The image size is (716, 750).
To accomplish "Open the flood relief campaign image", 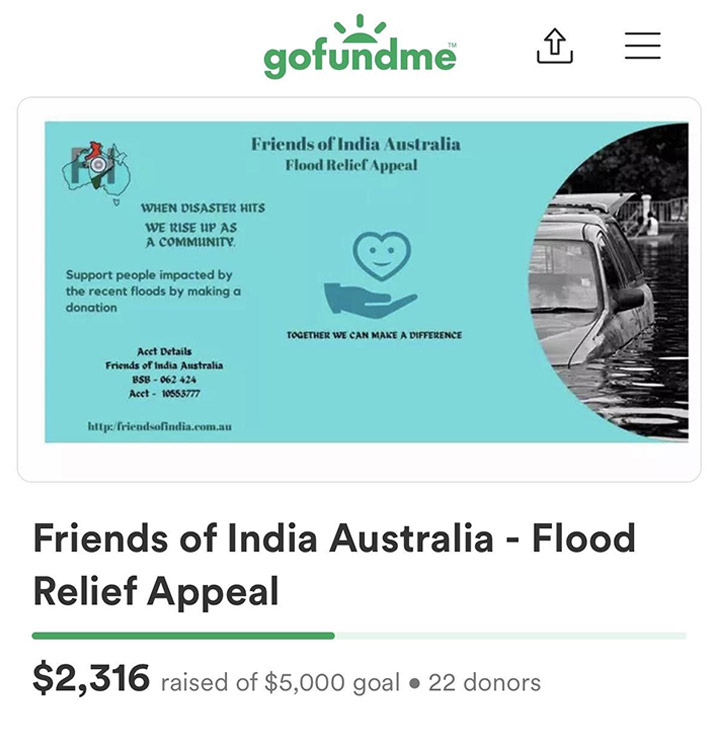I will coord(366,282).
